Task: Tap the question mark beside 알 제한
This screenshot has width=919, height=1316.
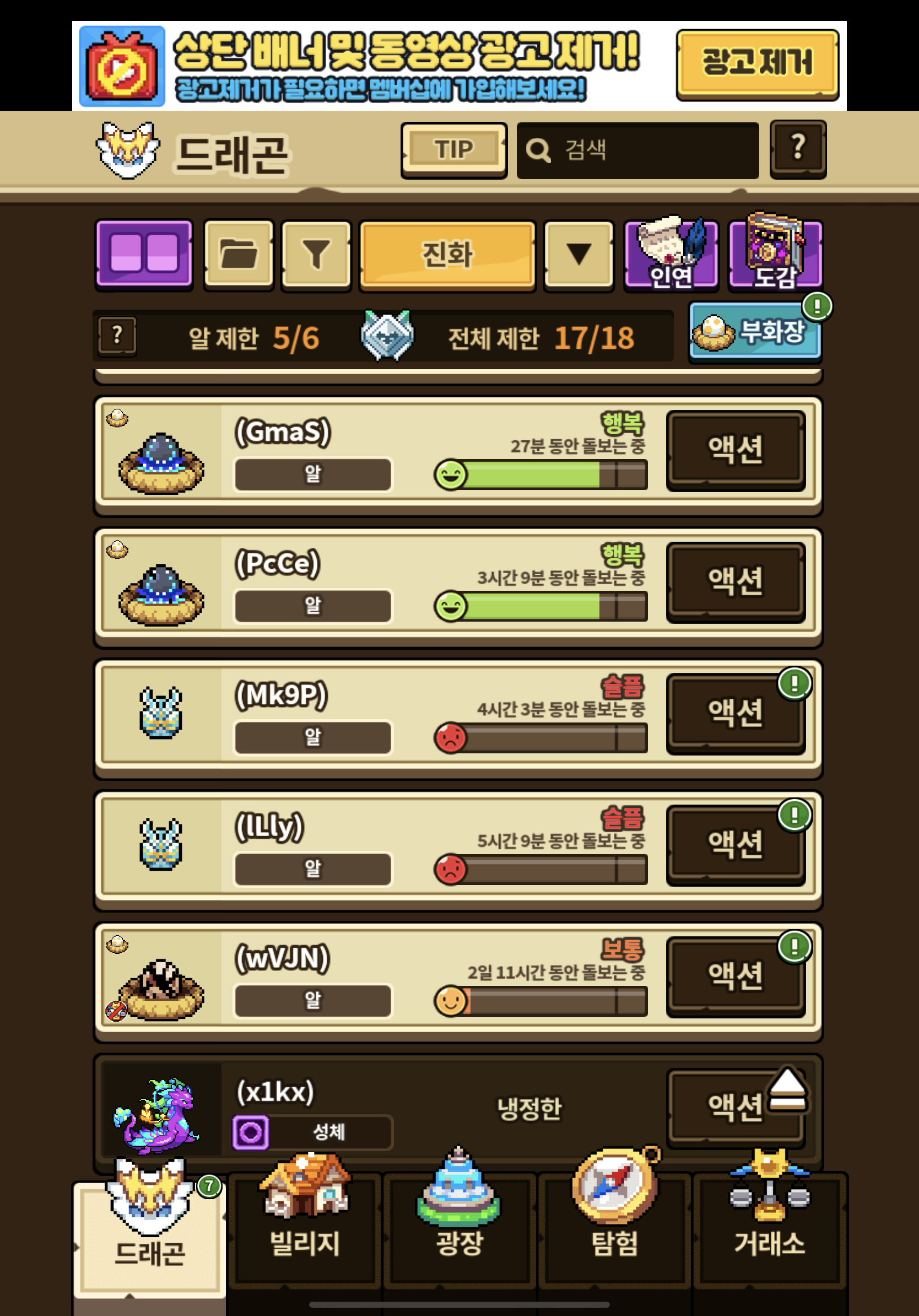Action: tap(117, 335)
